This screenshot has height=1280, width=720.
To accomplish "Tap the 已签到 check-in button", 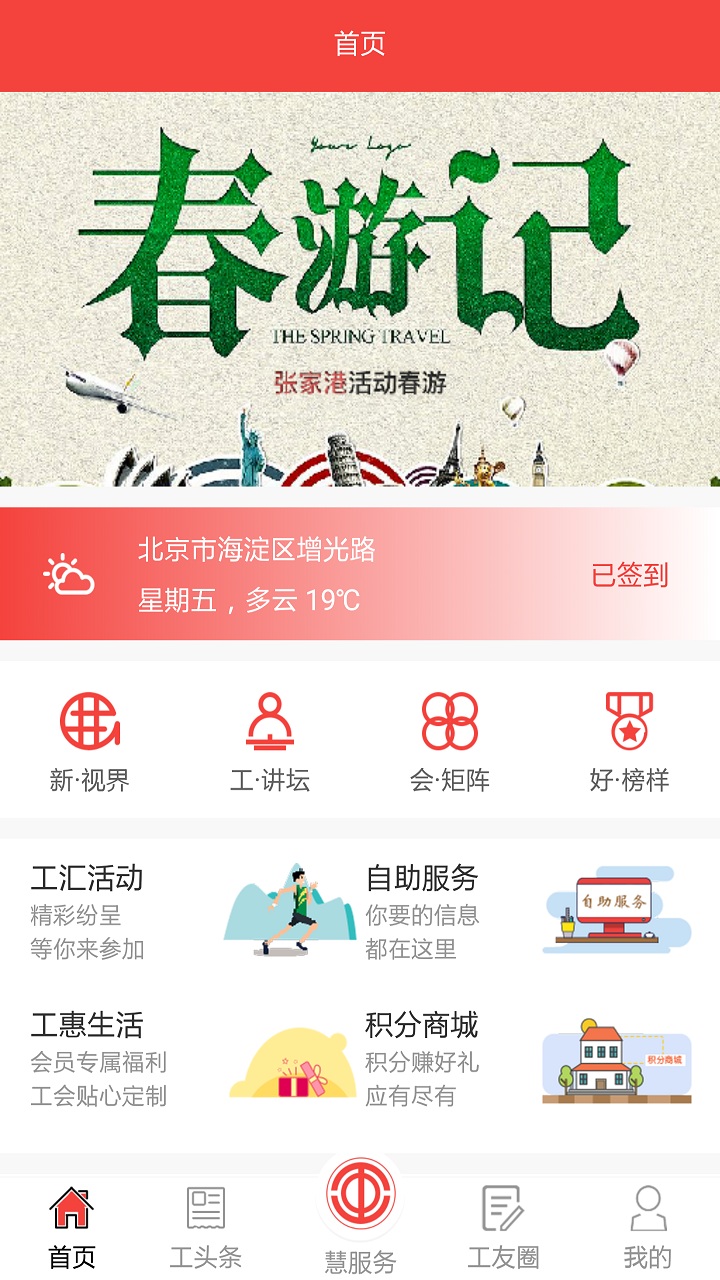I will tap(629, 575).
